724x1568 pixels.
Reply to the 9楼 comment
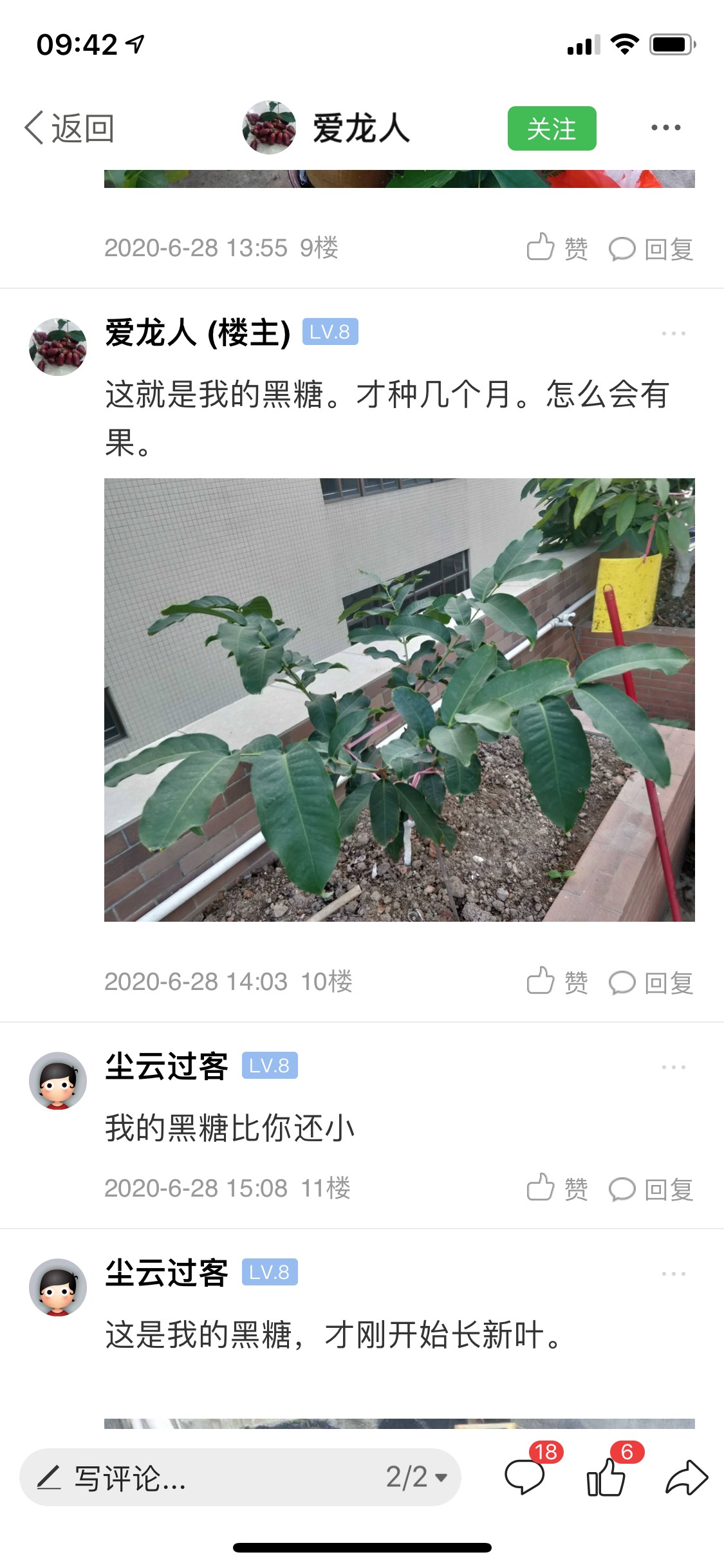pos(651,248)
